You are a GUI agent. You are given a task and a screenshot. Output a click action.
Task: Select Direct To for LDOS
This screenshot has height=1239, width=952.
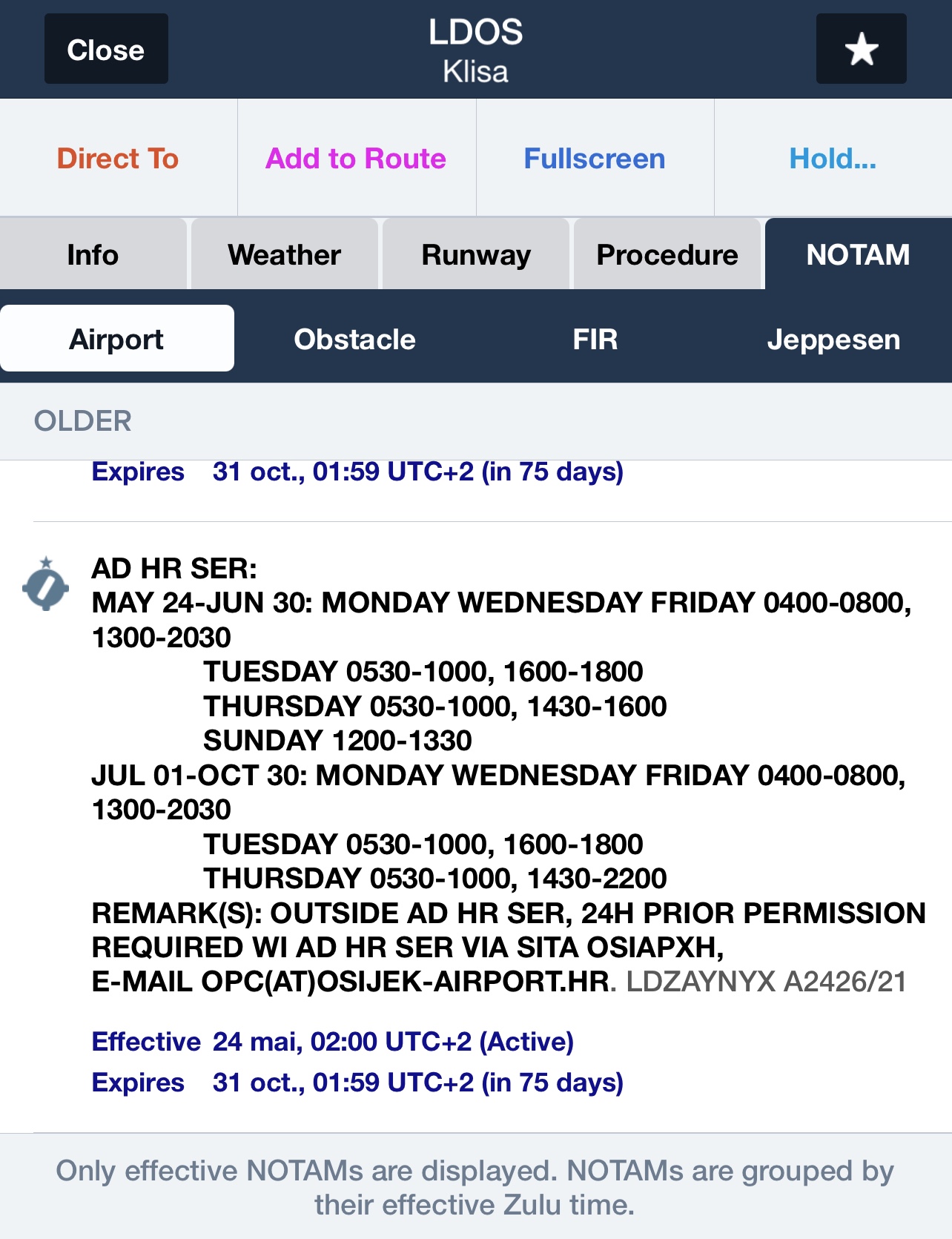pyautogui.click(x=118, y=159)
